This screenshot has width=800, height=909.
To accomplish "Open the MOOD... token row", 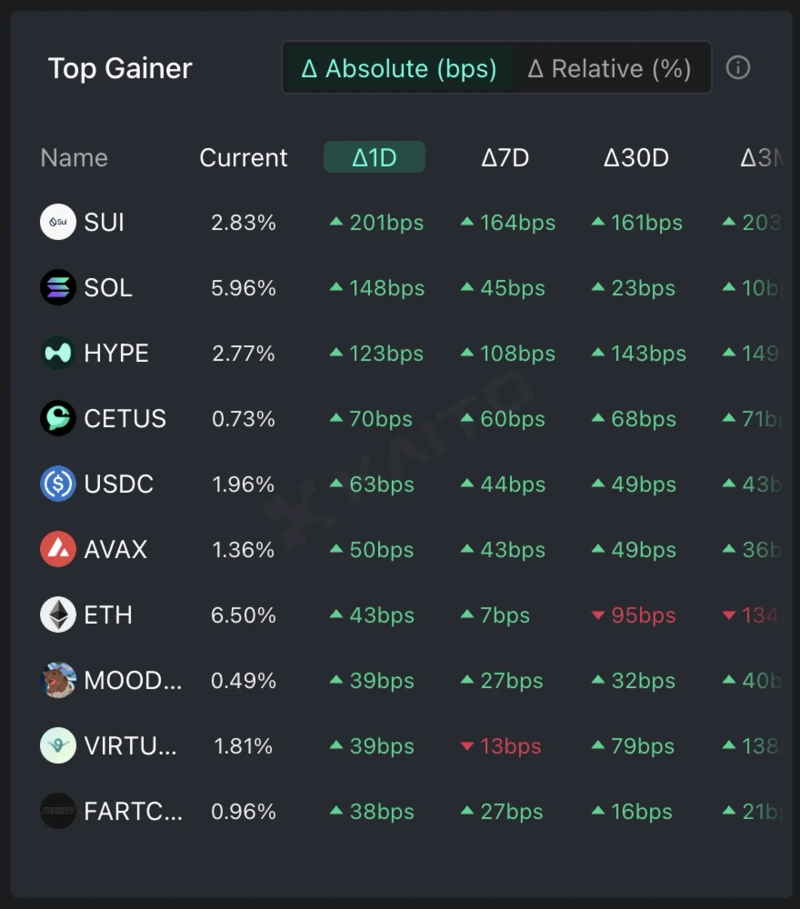I will click(x=132, y=680).
